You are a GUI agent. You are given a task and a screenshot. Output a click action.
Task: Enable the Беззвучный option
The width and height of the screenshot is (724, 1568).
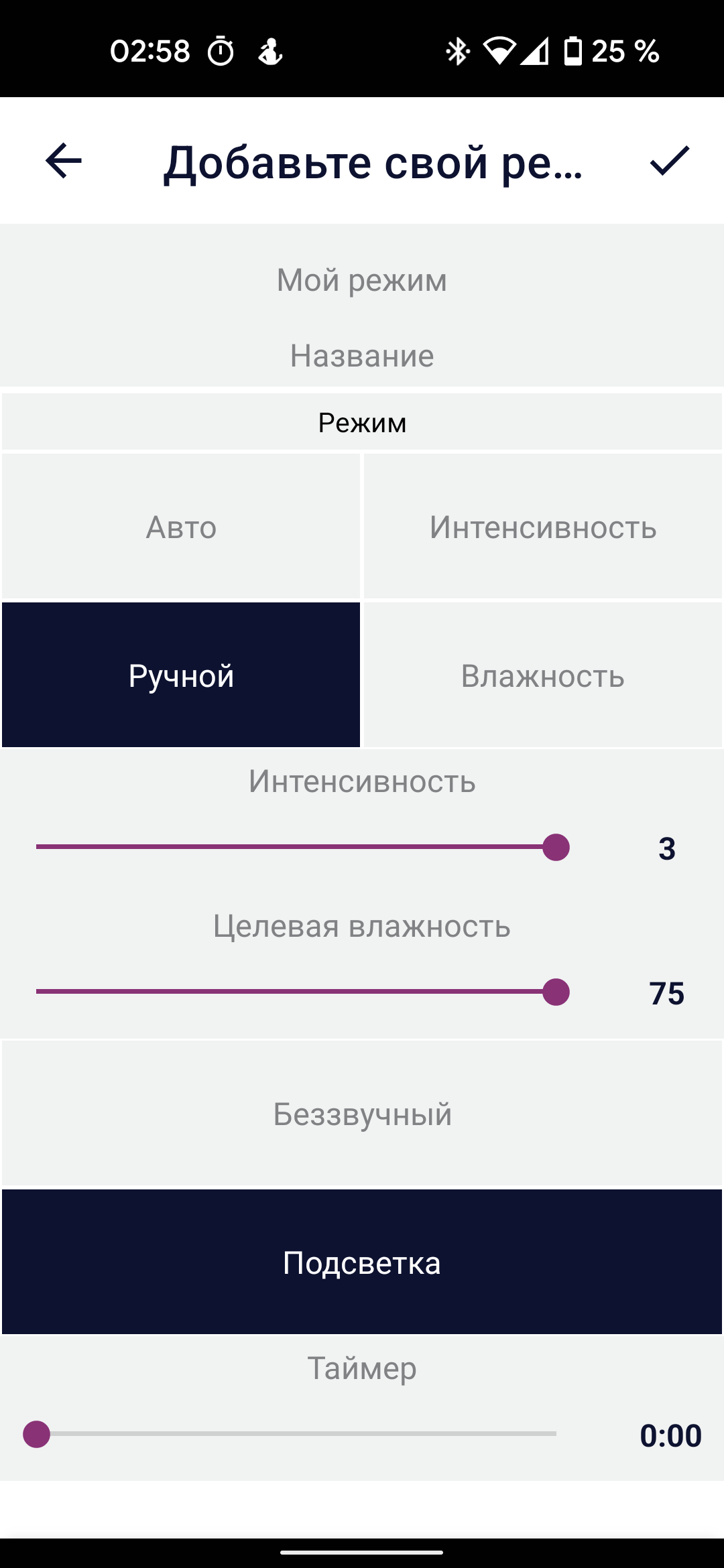(362, 1114)
